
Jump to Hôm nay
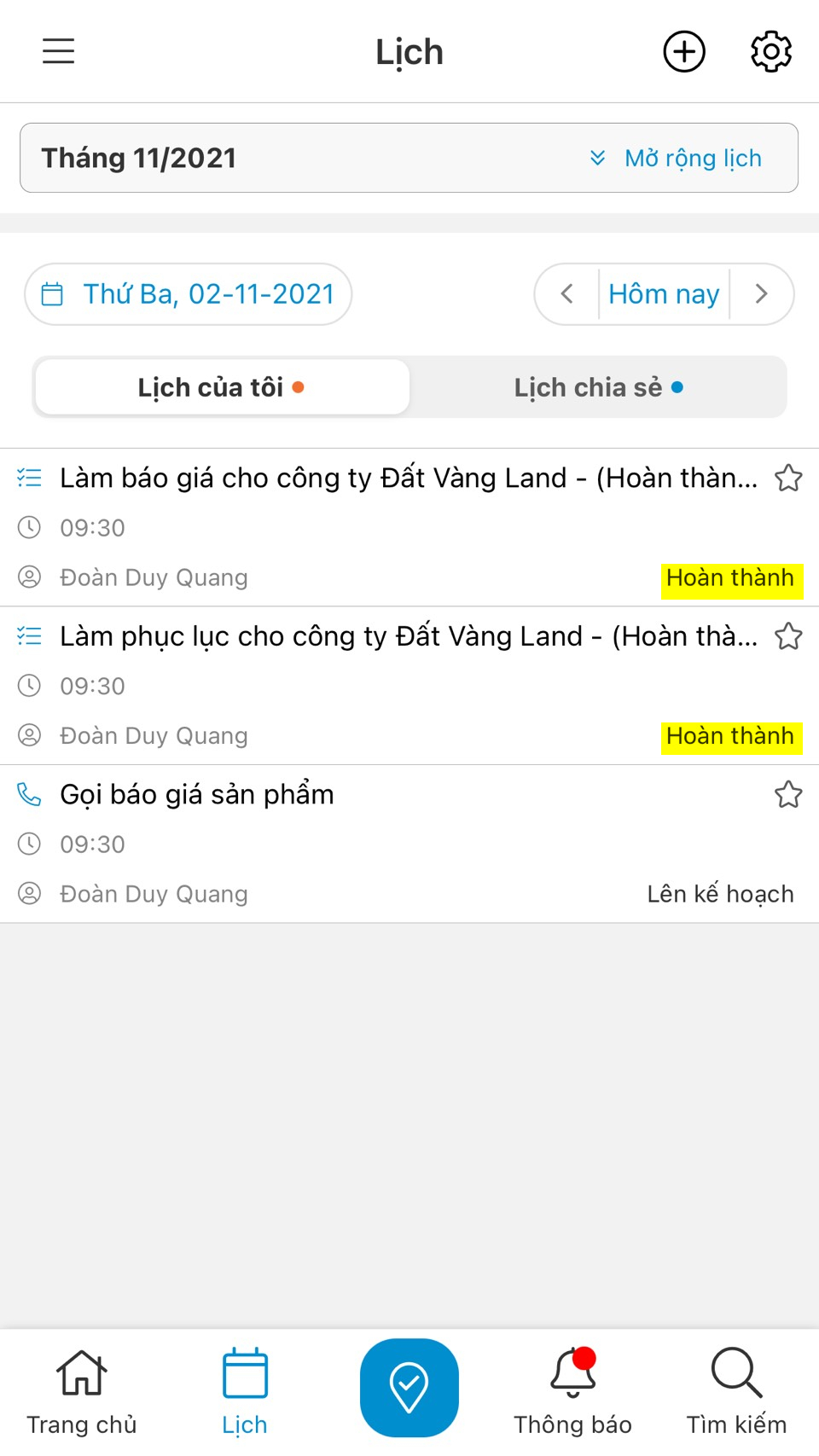pos(664,294)
